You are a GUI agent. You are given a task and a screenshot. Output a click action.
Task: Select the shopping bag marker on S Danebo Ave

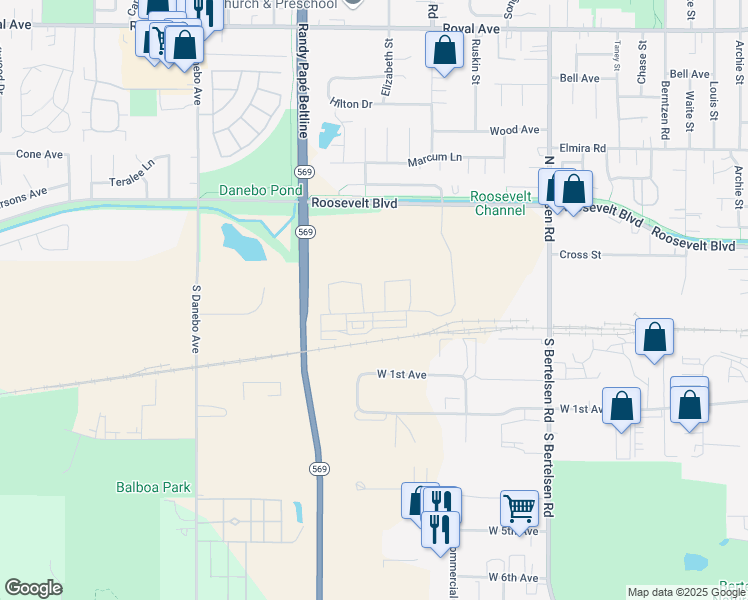click(185, 45)
